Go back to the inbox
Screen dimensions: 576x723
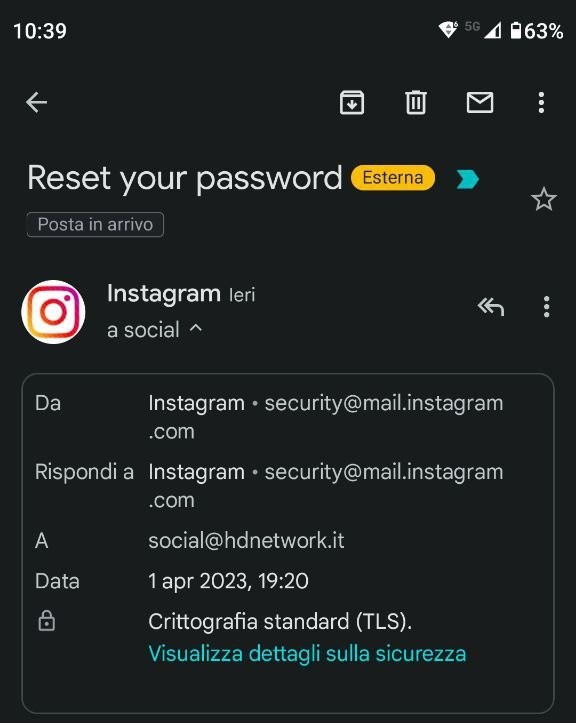pyautogui.click(x=36, y=102)
